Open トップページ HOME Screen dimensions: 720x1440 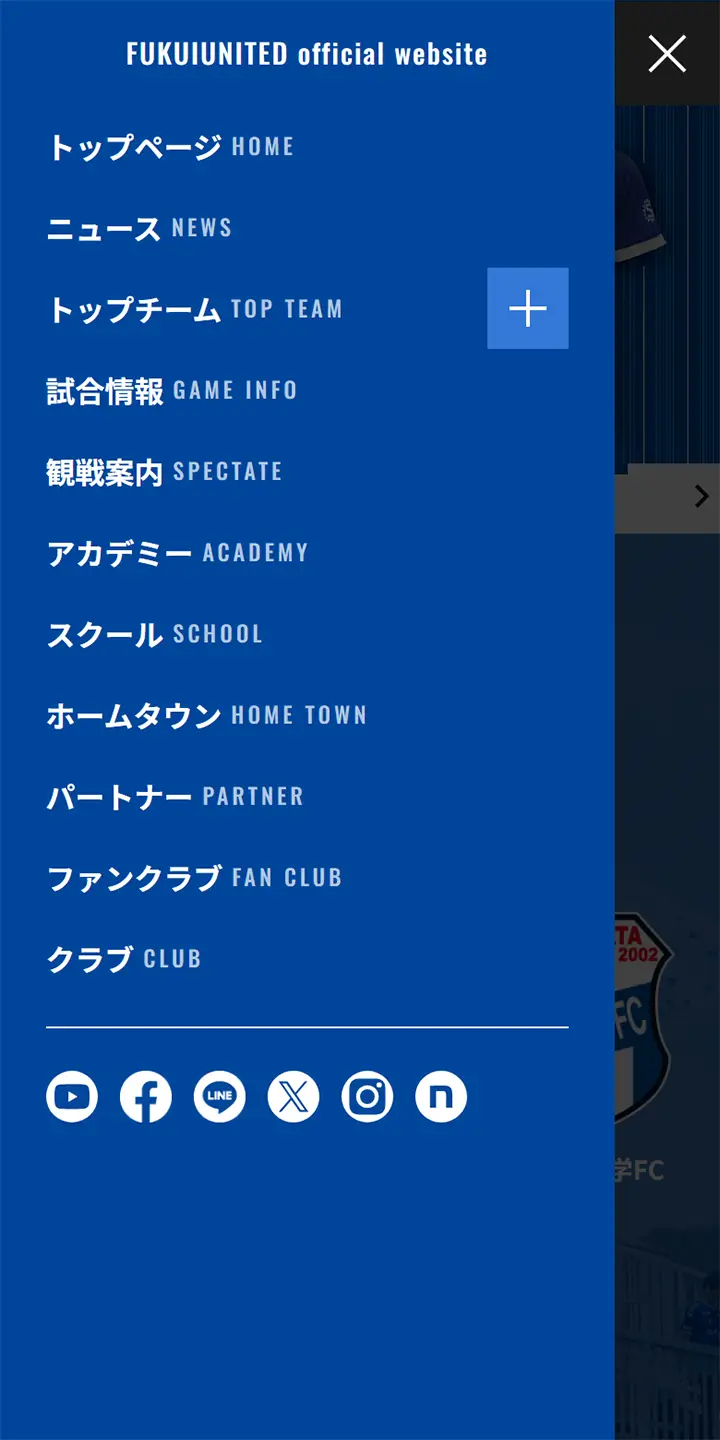(x=170, y=147)
